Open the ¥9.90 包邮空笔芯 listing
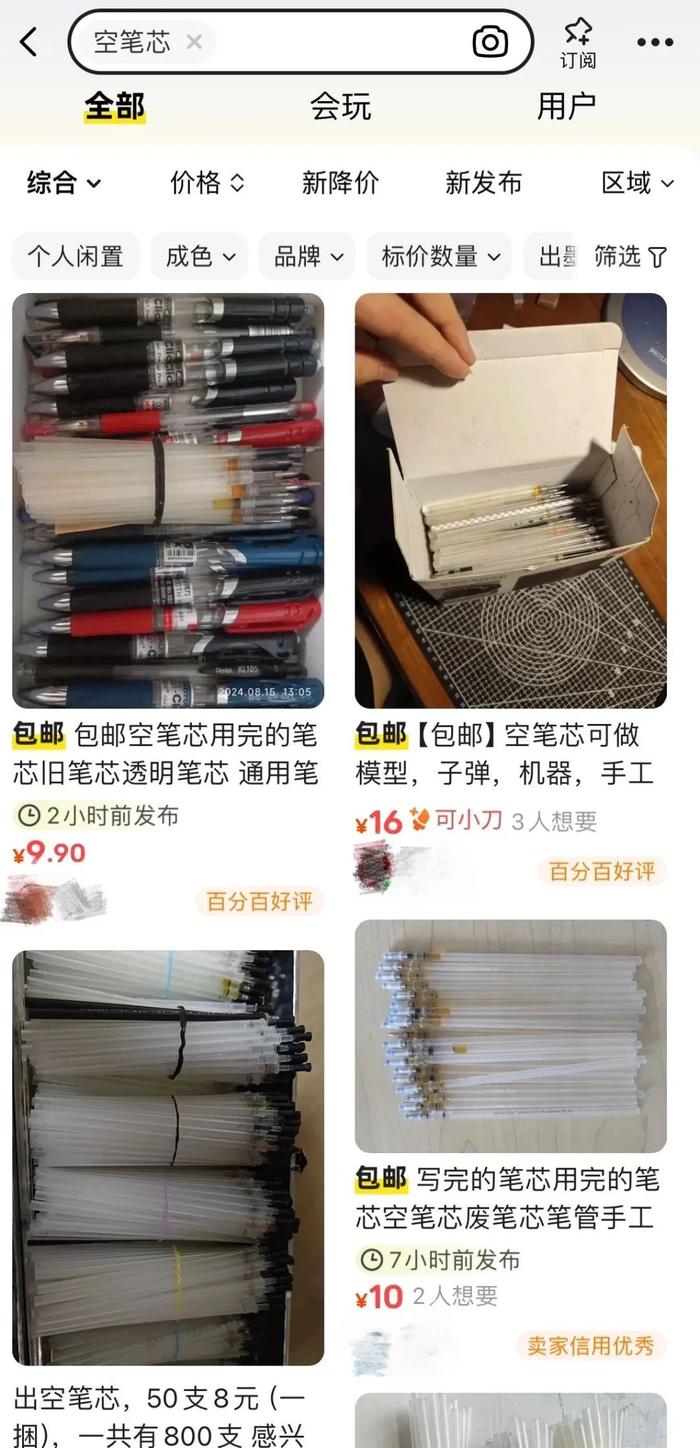 pyautogui.click(x=168, y=500)
